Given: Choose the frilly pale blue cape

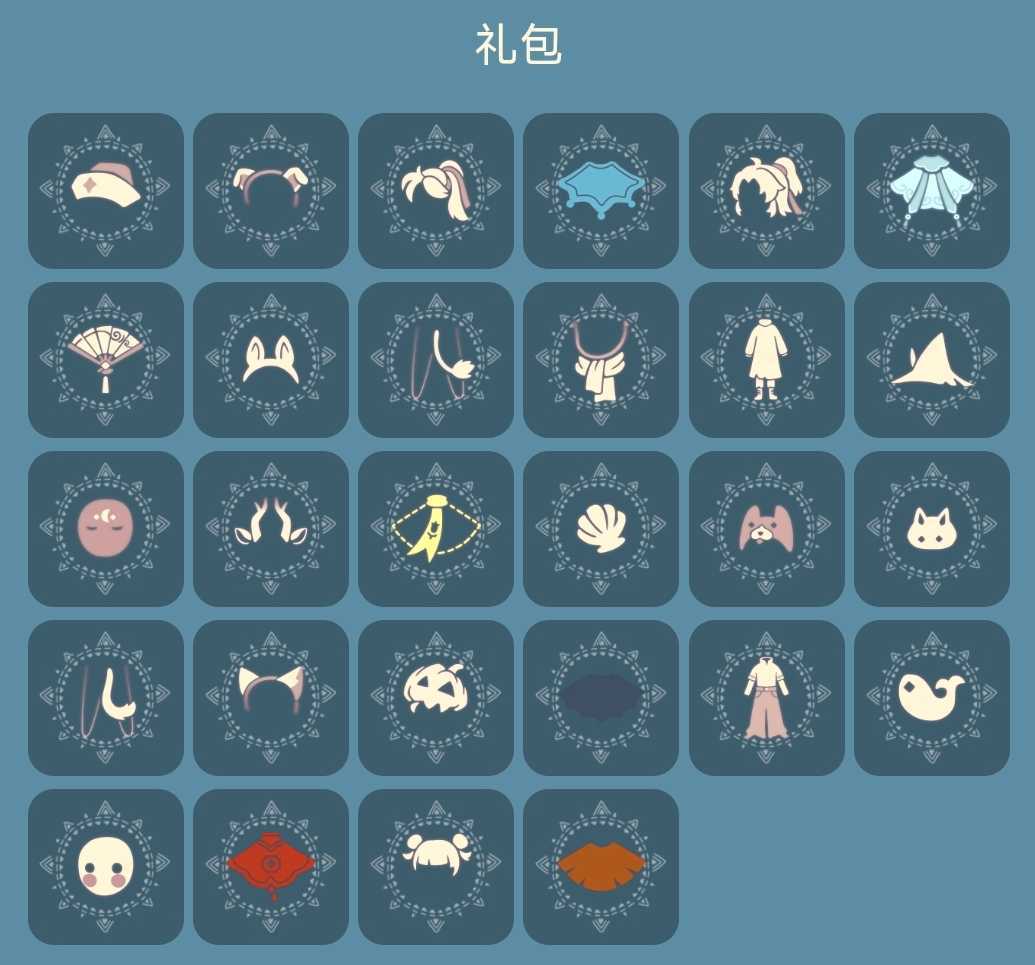Looking at the screenshot, I should [932, 191].
